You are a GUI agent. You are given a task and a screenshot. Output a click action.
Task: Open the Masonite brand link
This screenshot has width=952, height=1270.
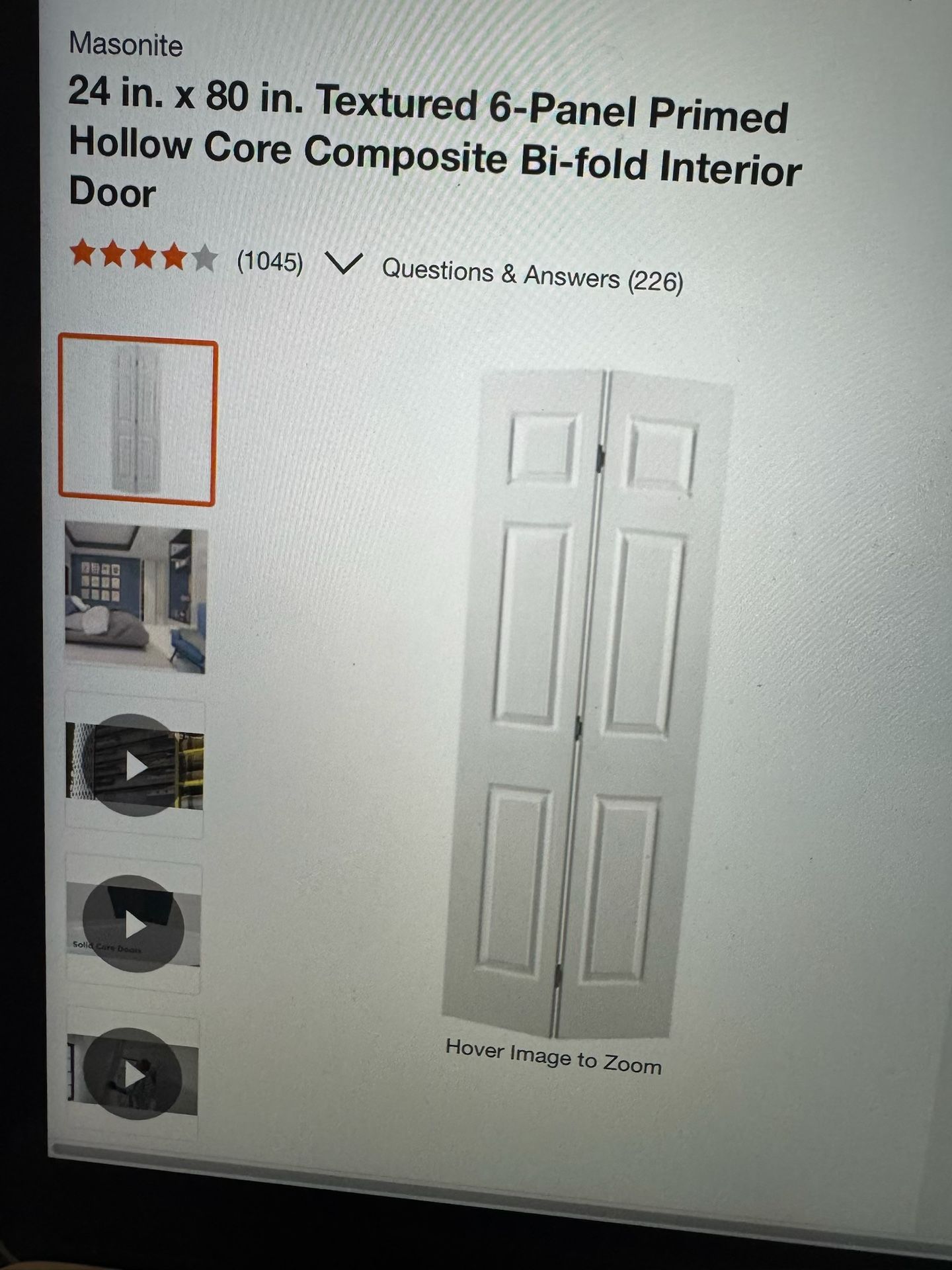coord(126,45)
